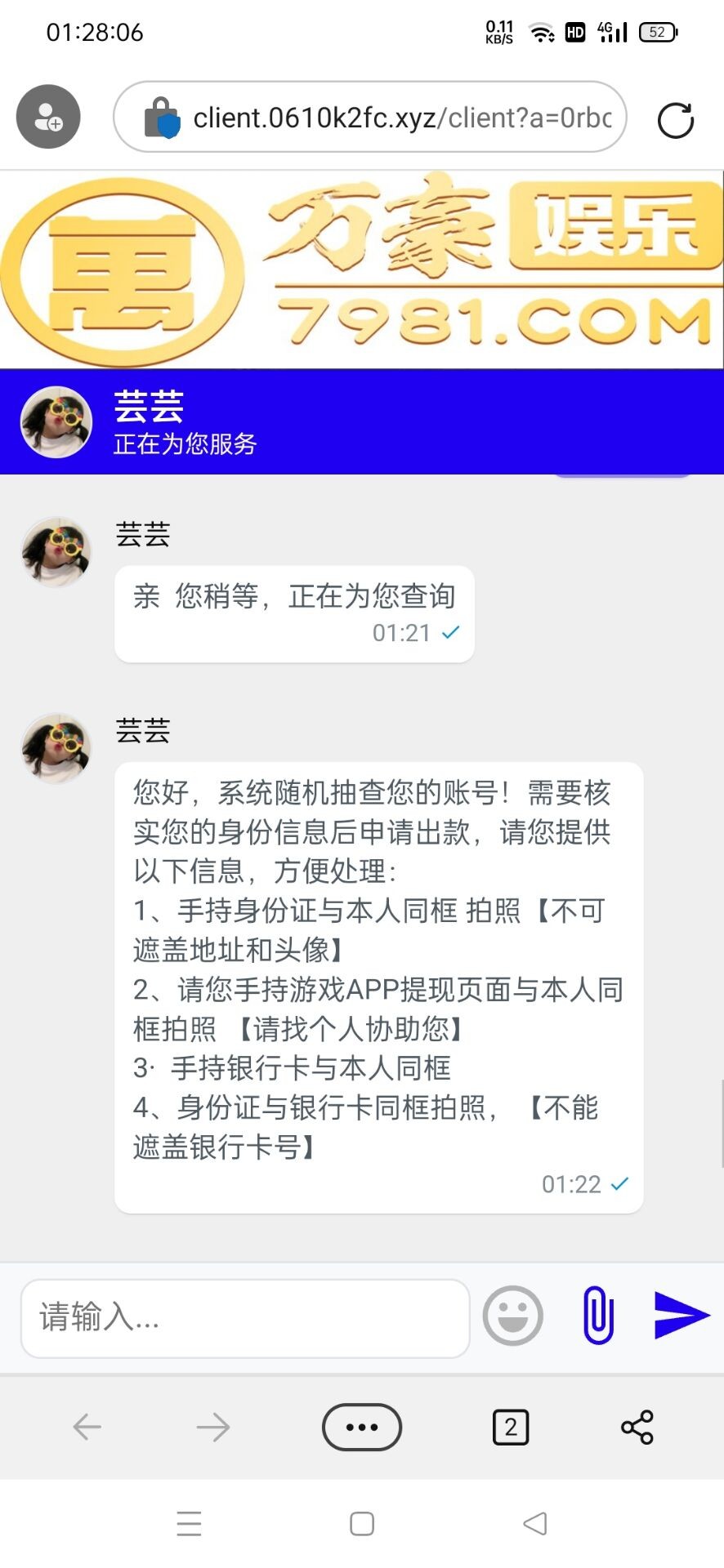The height and width of the screenshot is (1568, 724).
Task: Open the emoji picker
Action: (x=512, y=1316)
